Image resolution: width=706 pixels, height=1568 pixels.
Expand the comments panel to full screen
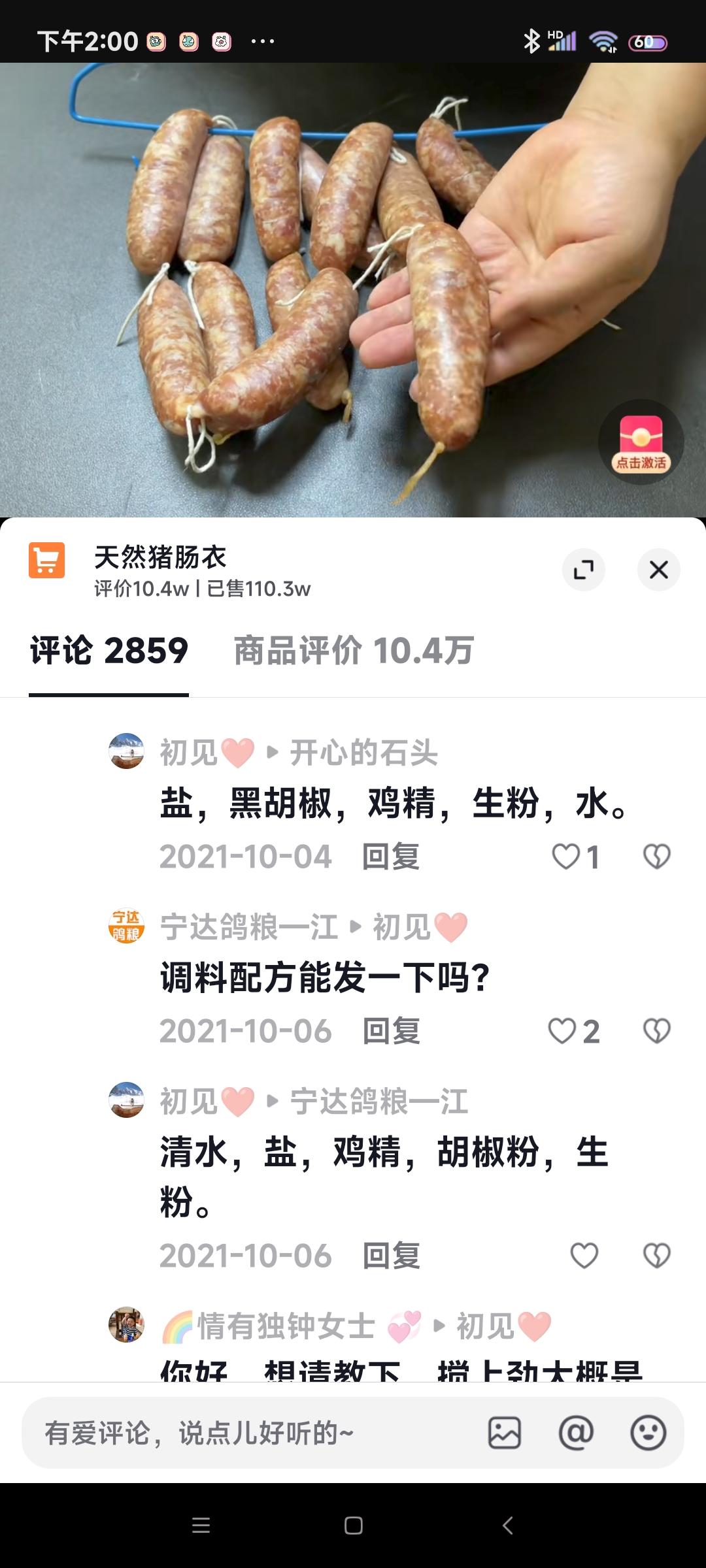tap(583, 570)
